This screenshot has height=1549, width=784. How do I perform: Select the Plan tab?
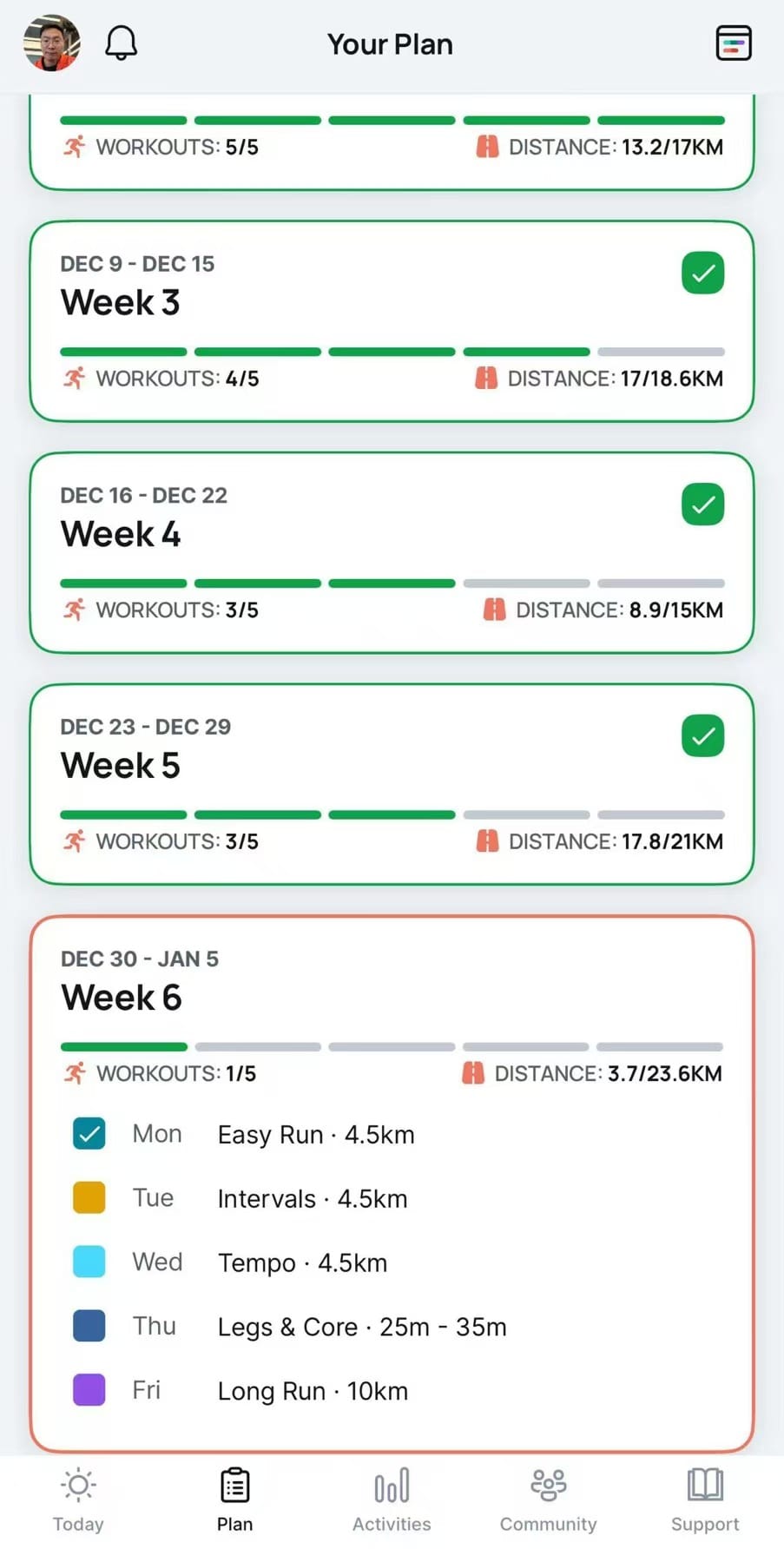click(234, 1500)
